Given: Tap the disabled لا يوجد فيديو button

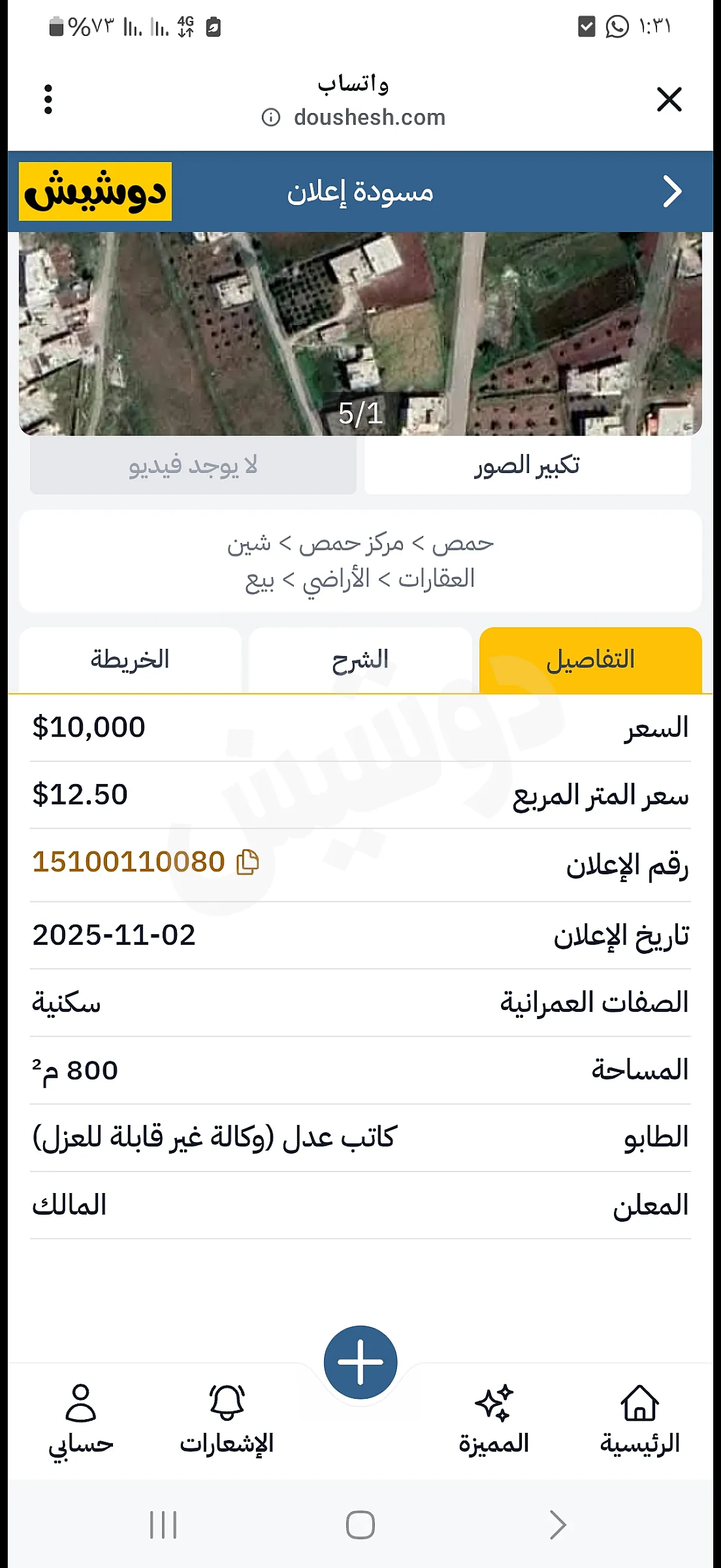Looking at the screenshot, I should 194,466.
